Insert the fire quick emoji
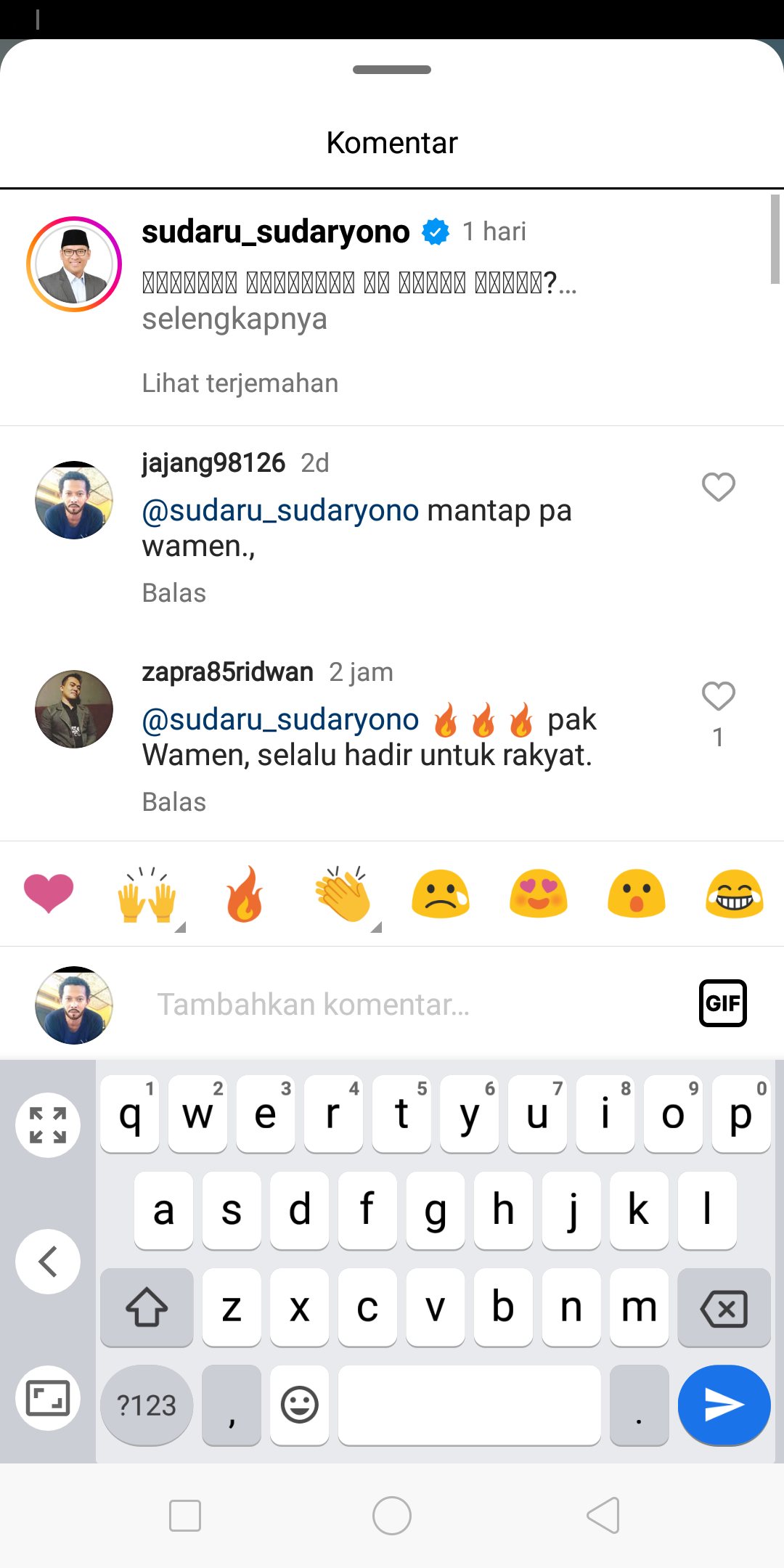Image resolution: width=784 pixels, height=1568 pixels. [x=245, y=894]
